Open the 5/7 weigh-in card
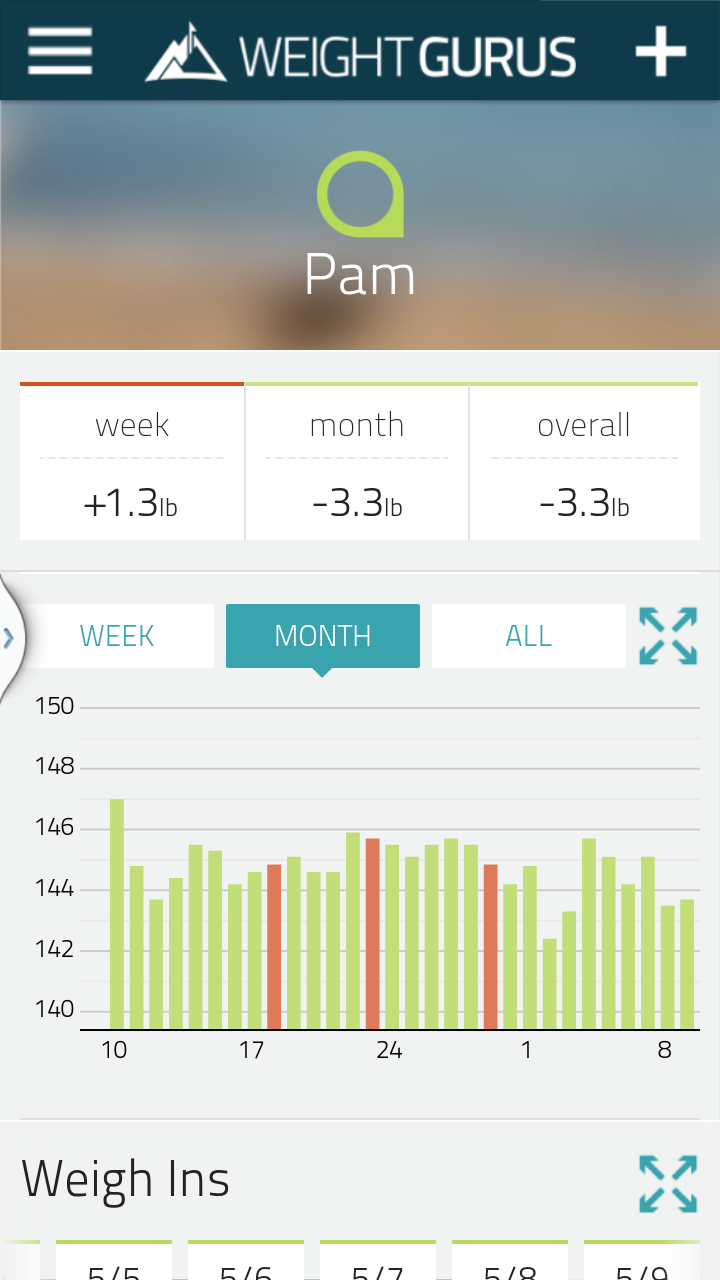This screenshot has height=1280, width=720. click(378, 1260)
